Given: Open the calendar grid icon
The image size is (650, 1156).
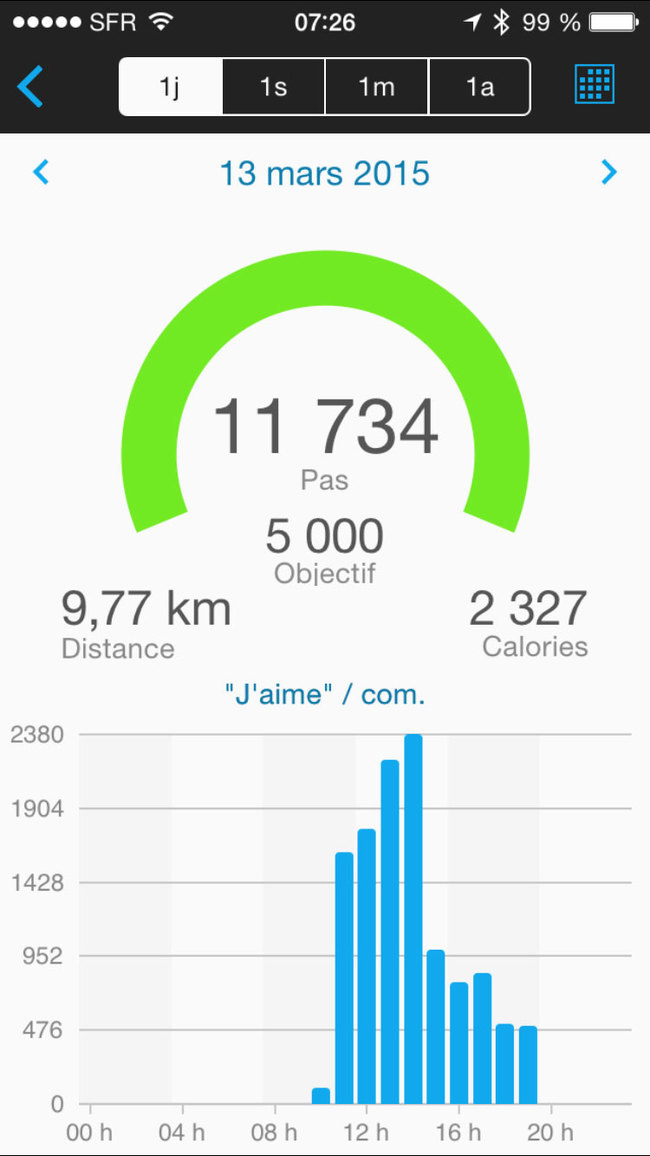Looking at the screenshot, I should [x=594, y=84].
